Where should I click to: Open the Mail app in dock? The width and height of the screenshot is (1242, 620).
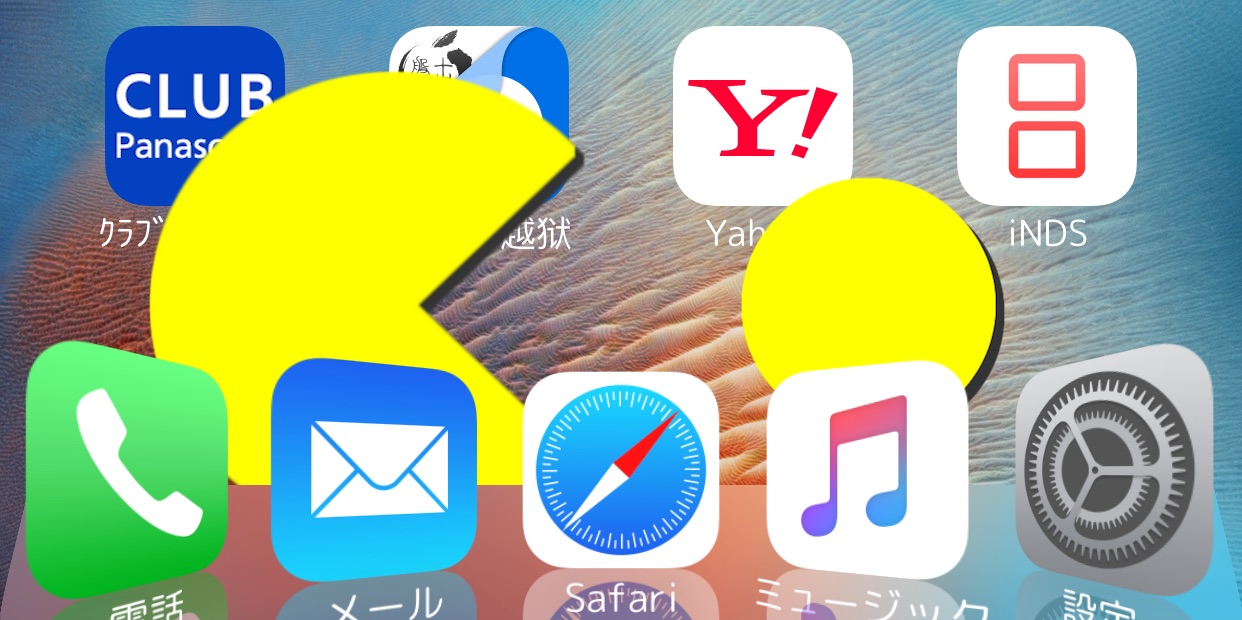(x=375, y=470)
